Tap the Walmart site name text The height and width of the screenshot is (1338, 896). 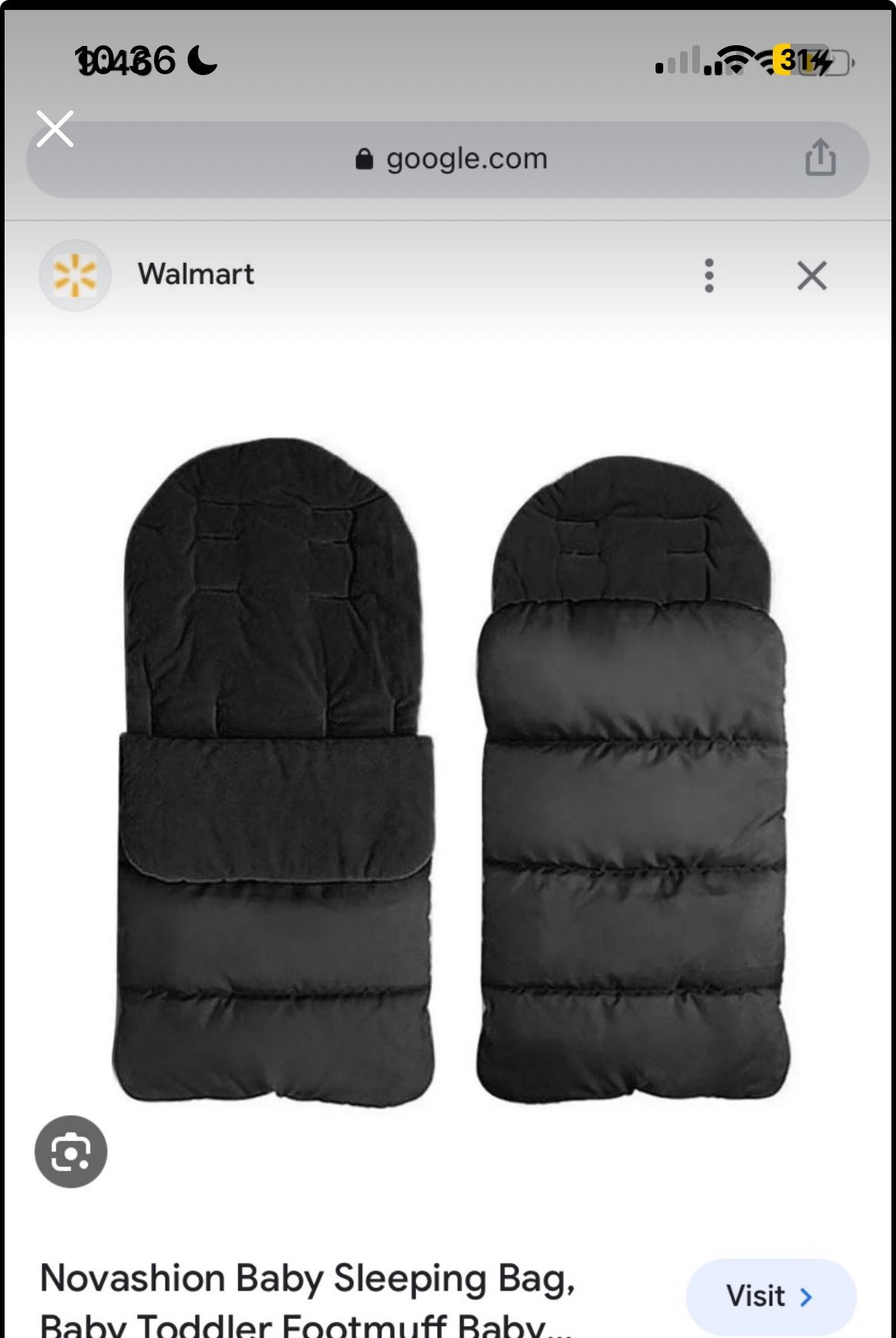196,275
